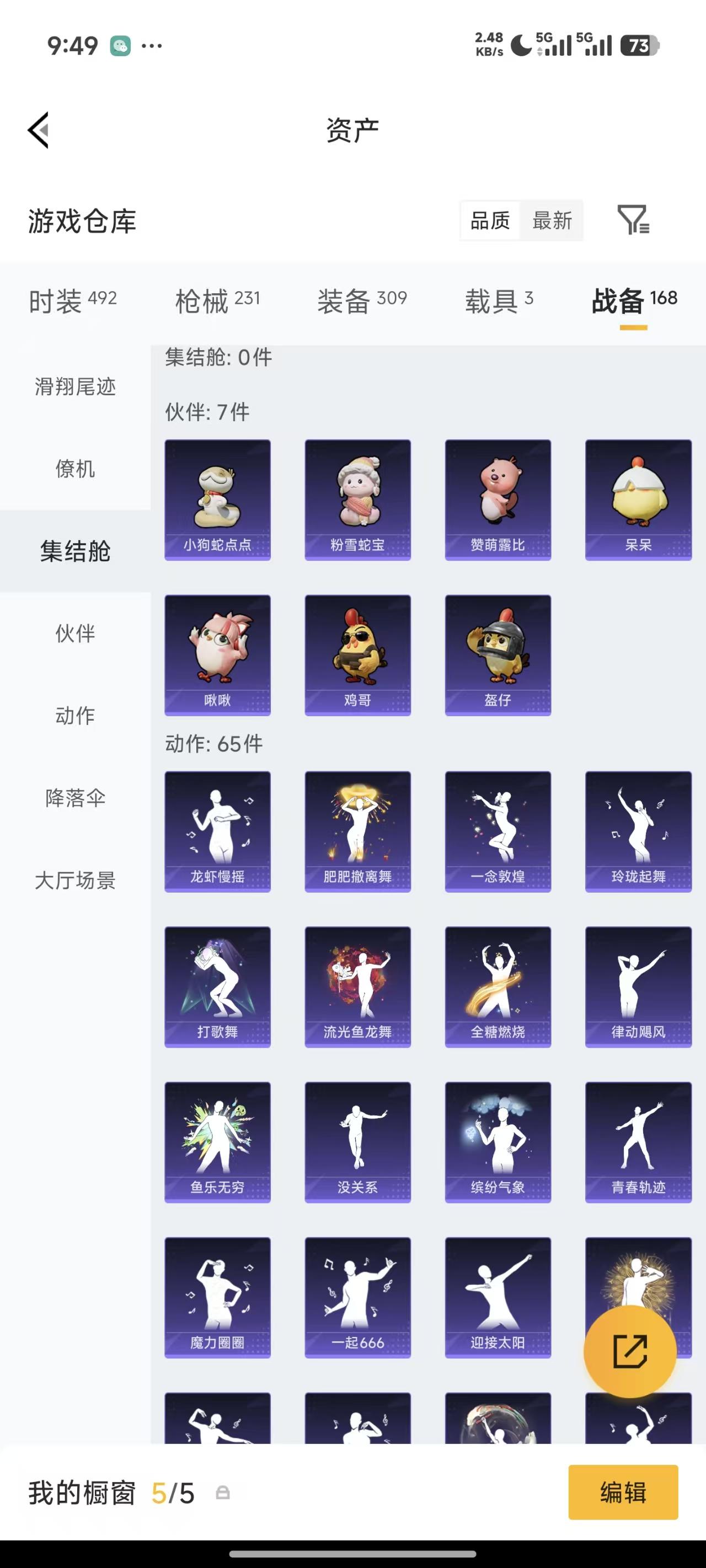Switch sorting to 品质
The image size is (706, 1568).
tap(490, 221)
